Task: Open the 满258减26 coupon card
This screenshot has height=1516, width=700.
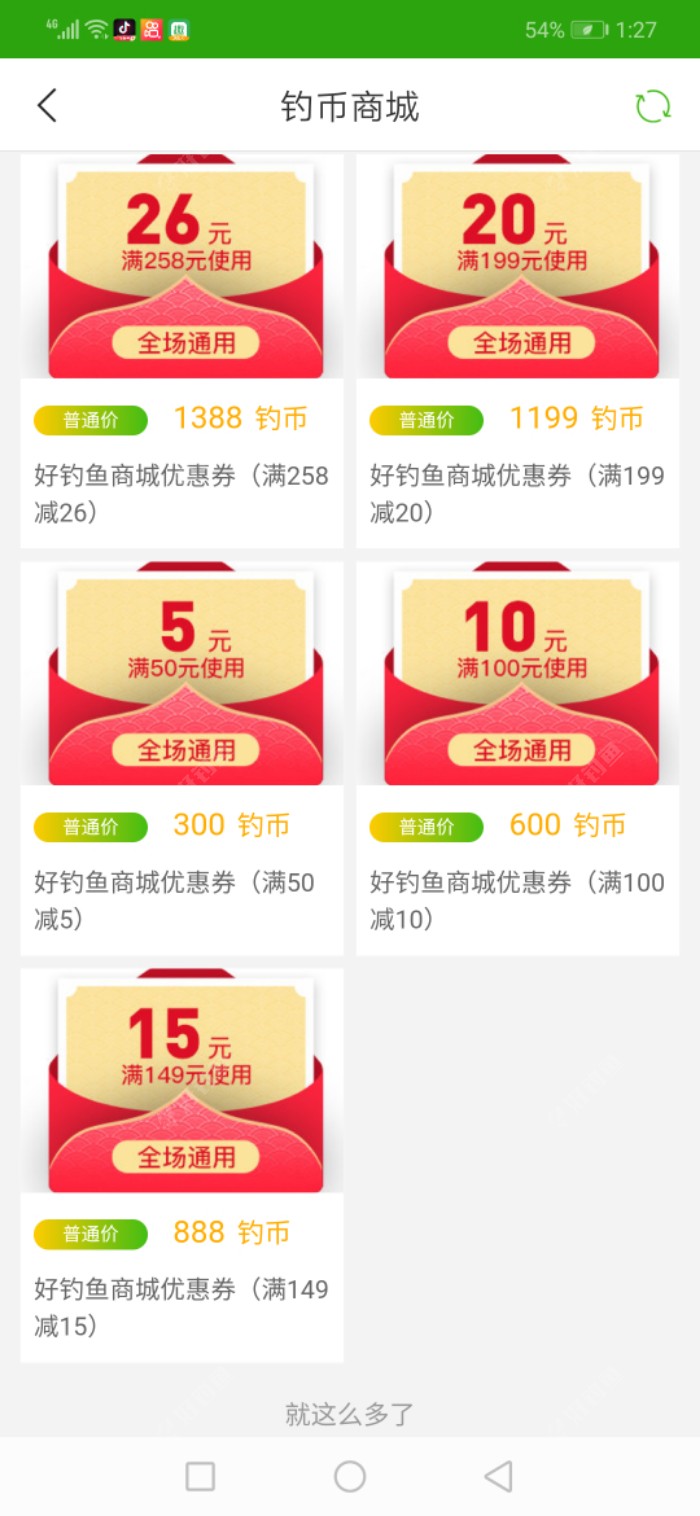Action: (x=182, y=350)
